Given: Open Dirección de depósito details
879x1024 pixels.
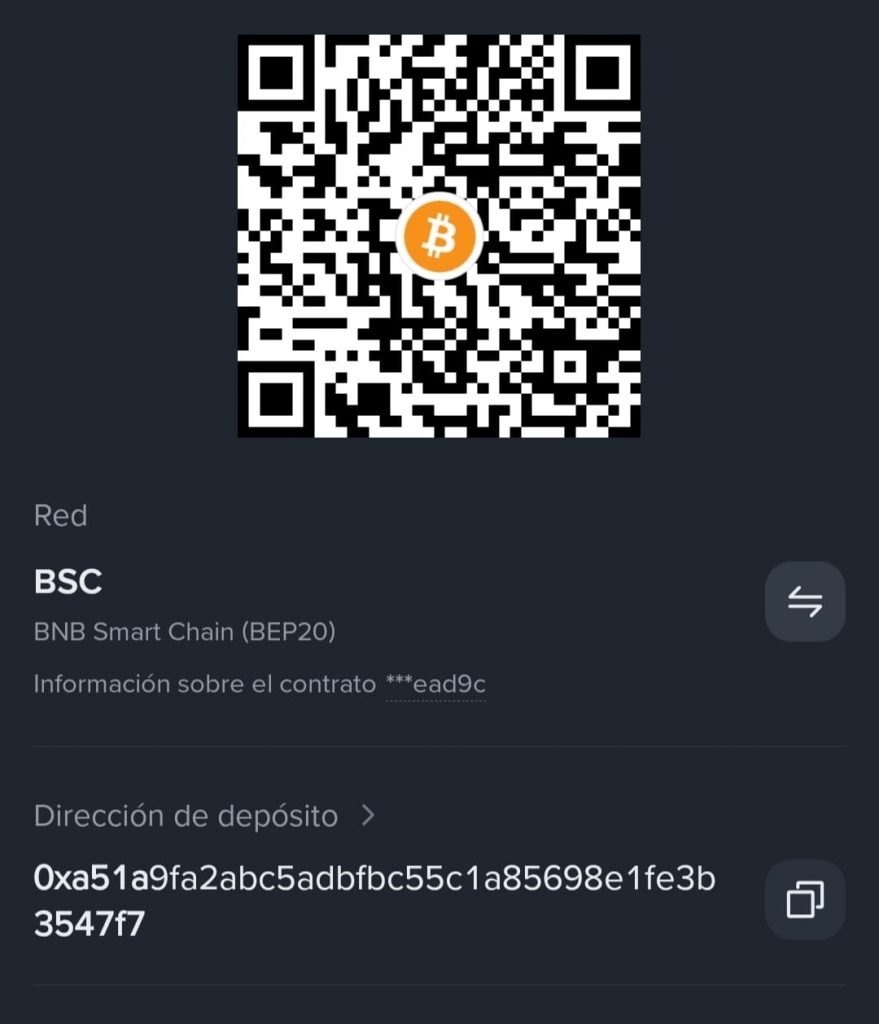Looking at the screenshot, I should [368, 815].
